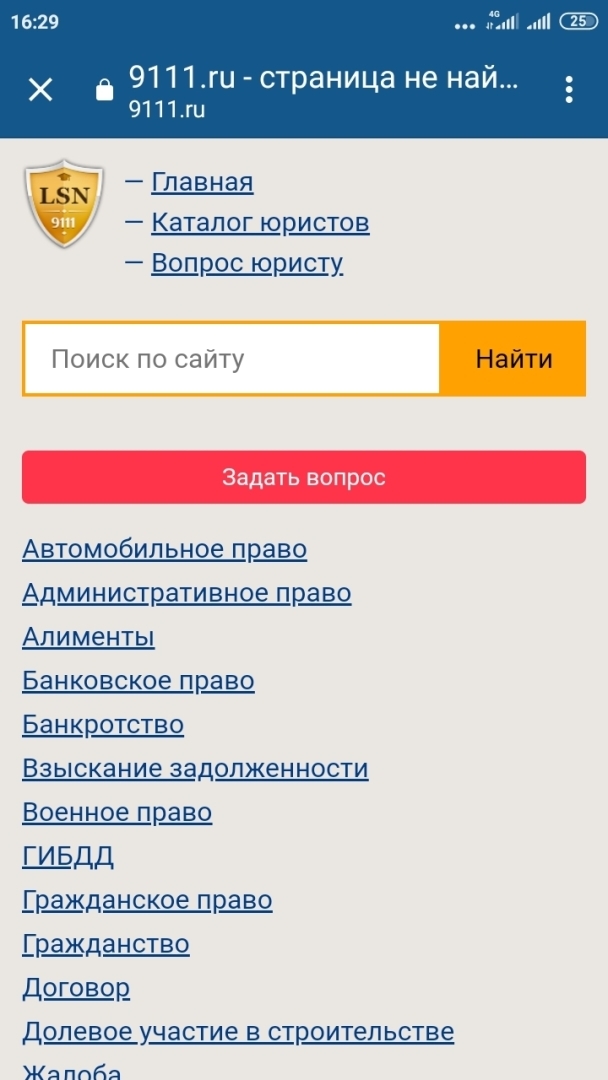Open Военное право category
The height and width of the screenshot is (1080, 608).
(x=117, y=813)
